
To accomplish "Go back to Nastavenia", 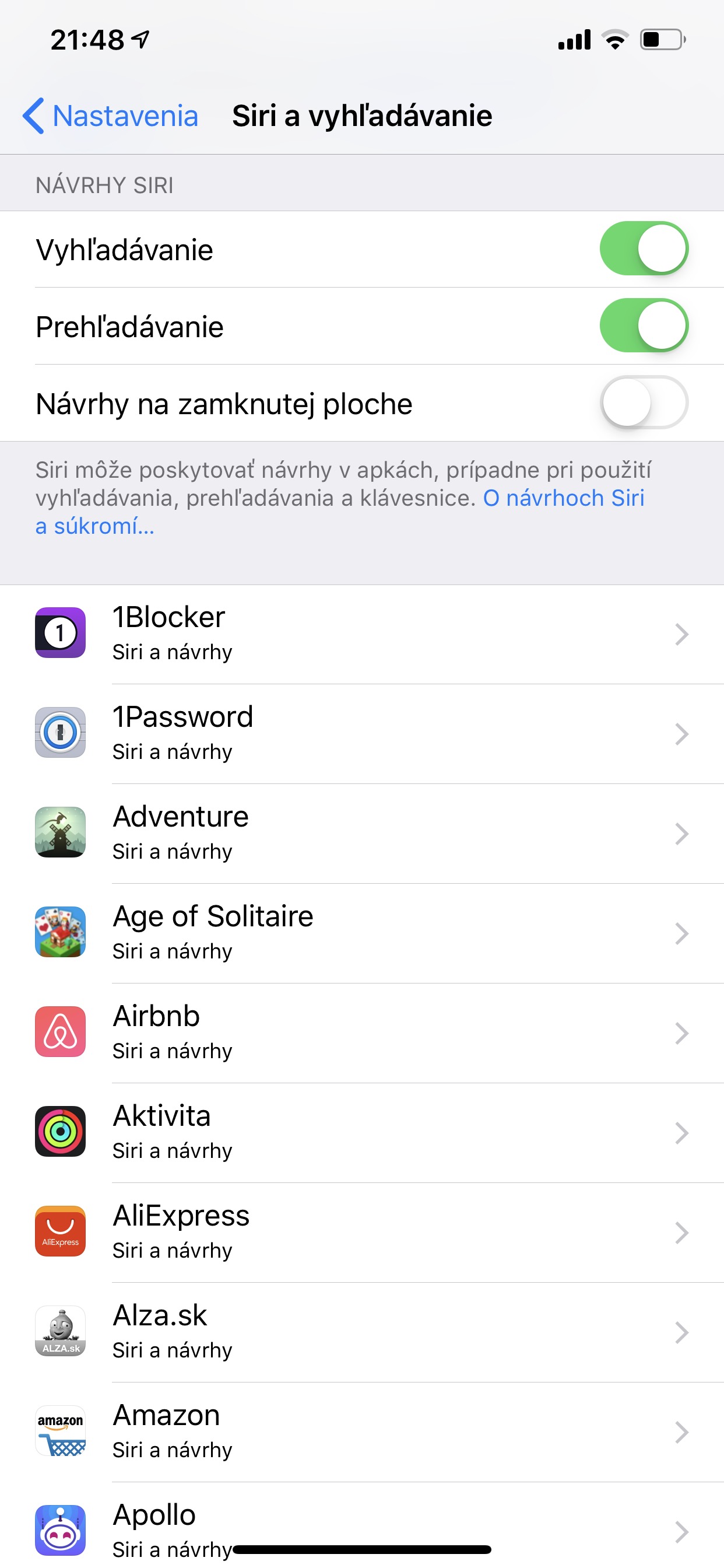I will point(111,116).
